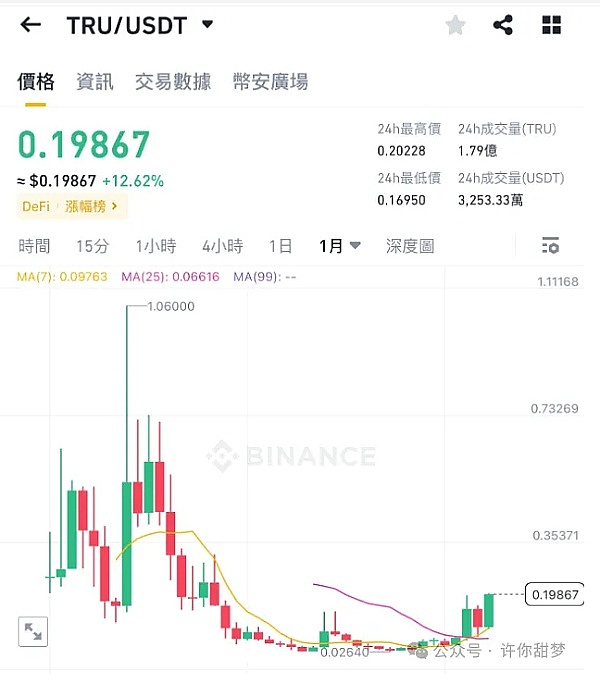Select the 15分 interval
Image resolution: width=600 pixels, height=684 pixels.
tap(92, 246)
